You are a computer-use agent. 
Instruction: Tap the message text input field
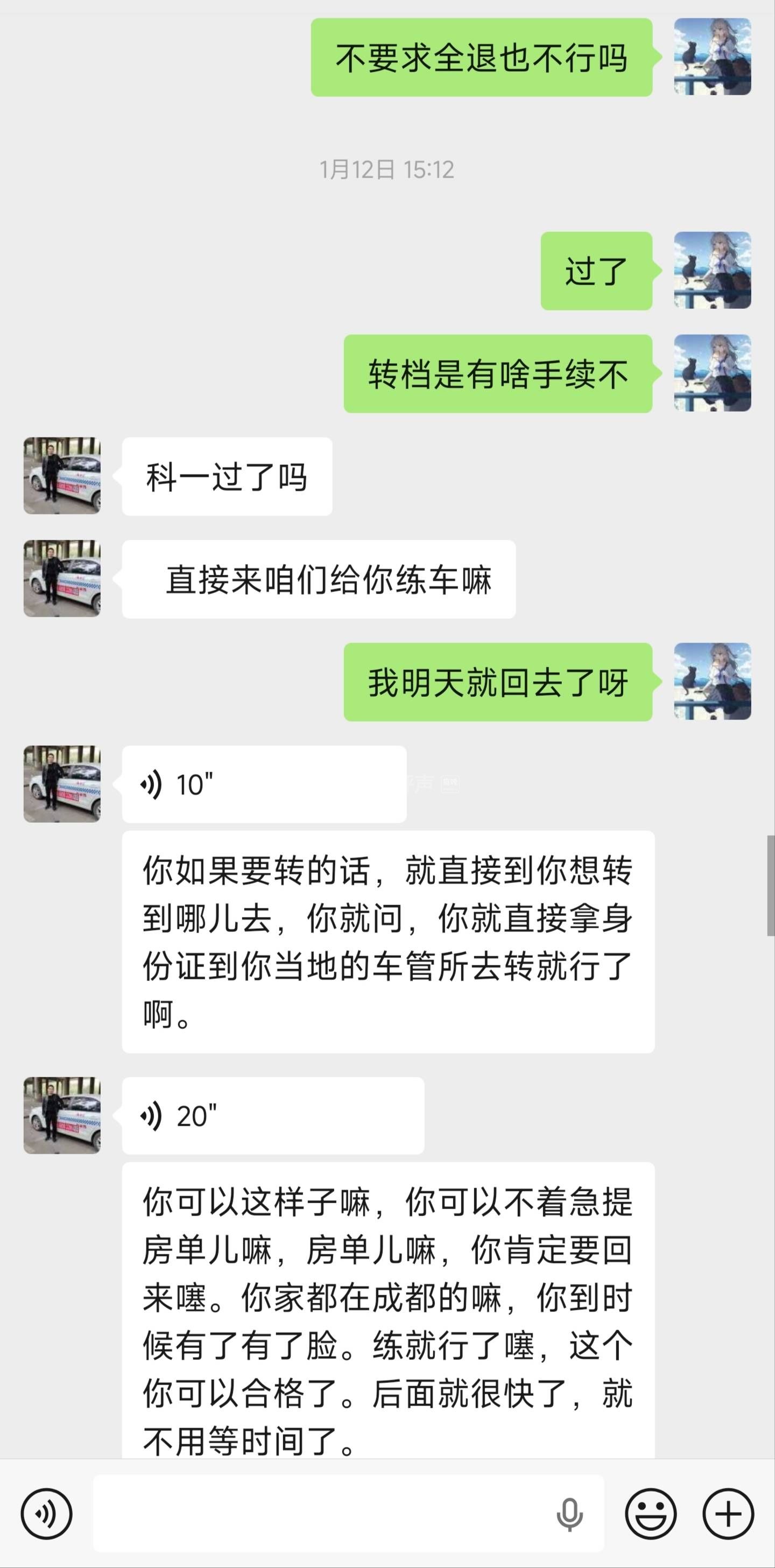coord(316,1514)
